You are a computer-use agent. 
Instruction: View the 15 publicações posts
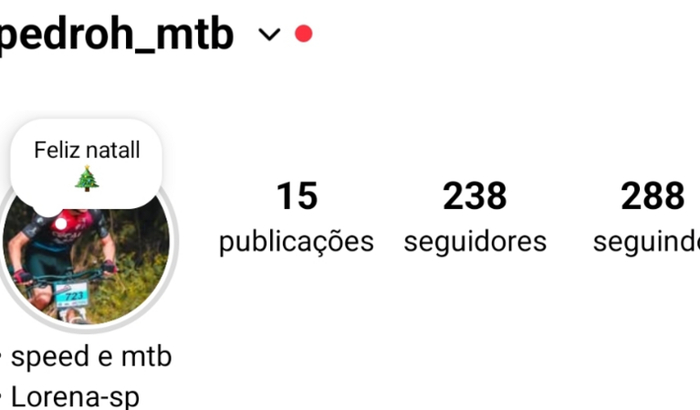coord(296,217)
